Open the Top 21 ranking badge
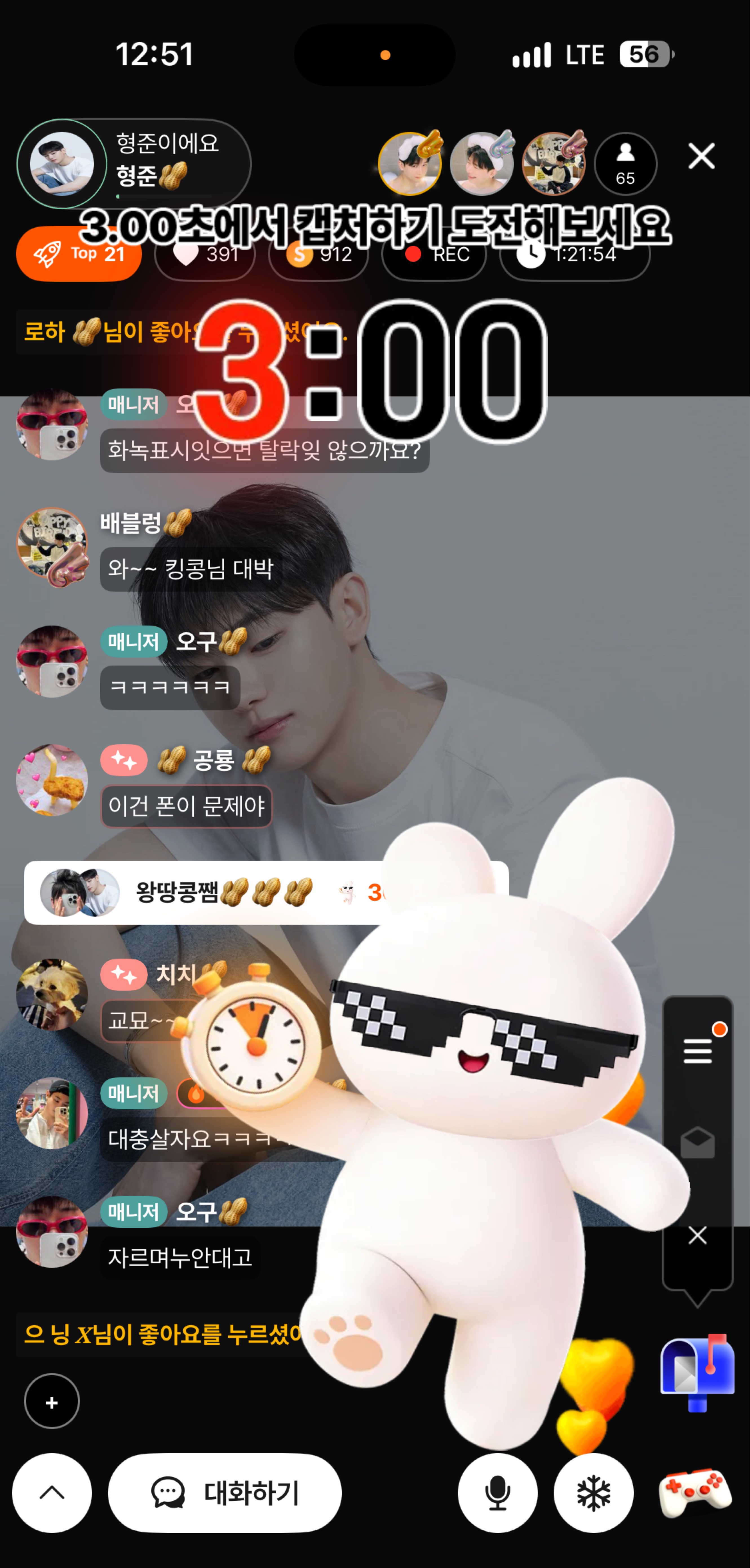750x1568 pixels. coord(79,254)
